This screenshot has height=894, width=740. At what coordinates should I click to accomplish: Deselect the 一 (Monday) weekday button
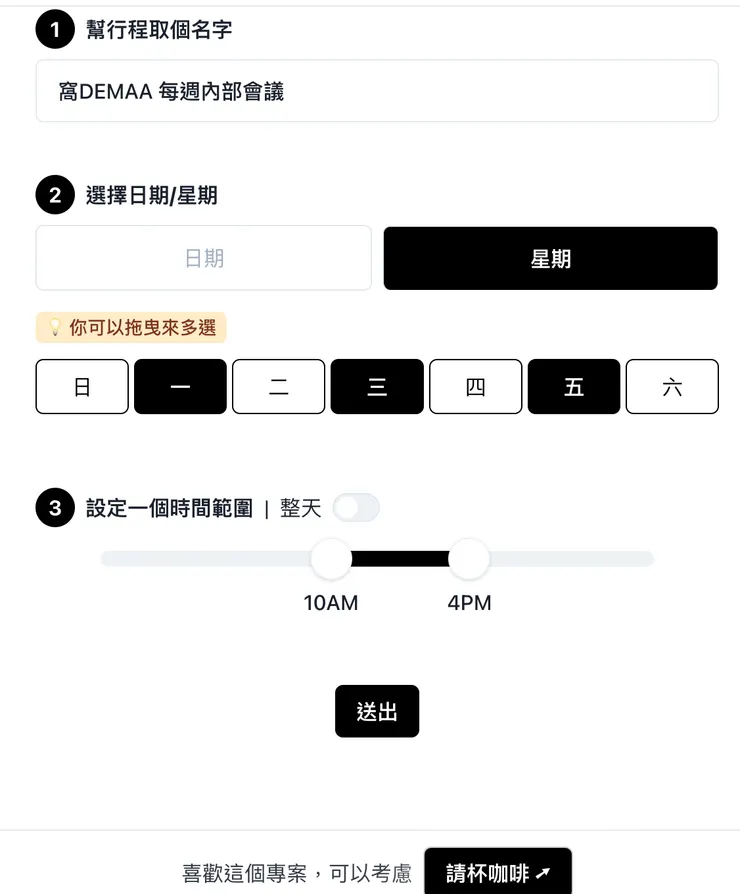point(180,387)
